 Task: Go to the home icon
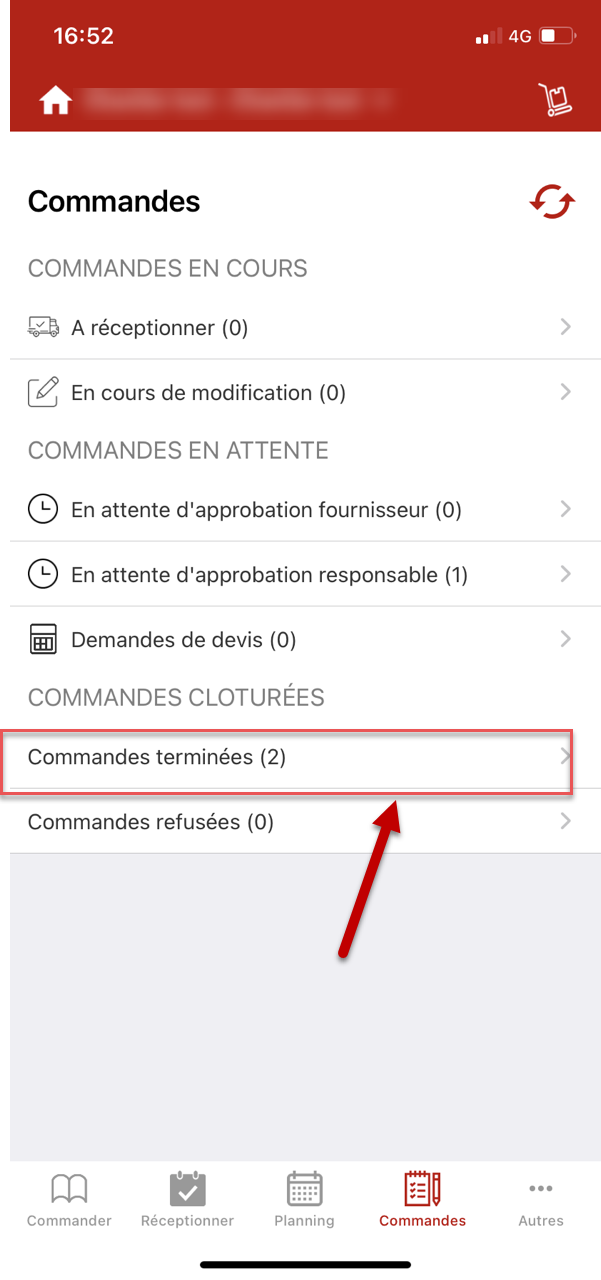[55, 101]
